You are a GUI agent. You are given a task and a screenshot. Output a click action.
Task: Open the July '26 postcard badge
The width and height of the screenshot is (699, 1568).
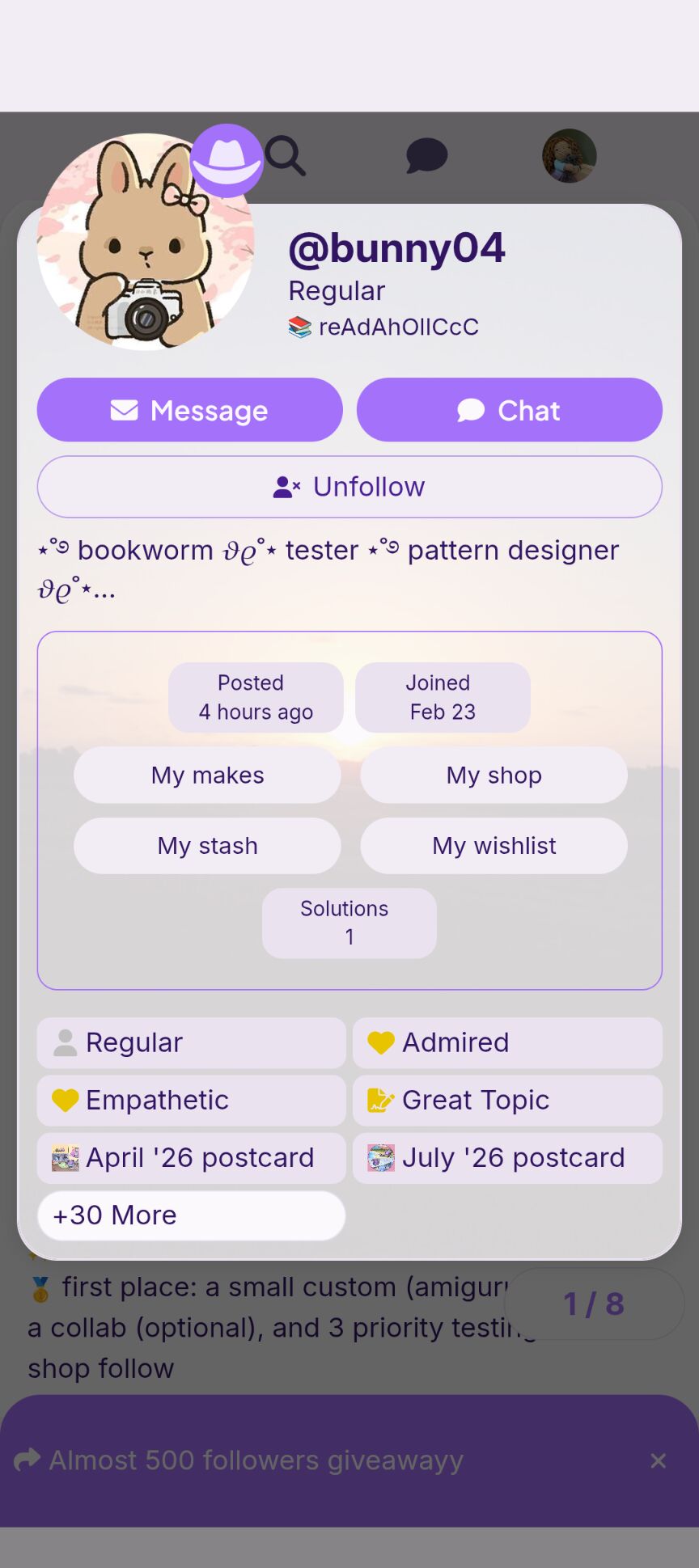(x=507, y=1157)
